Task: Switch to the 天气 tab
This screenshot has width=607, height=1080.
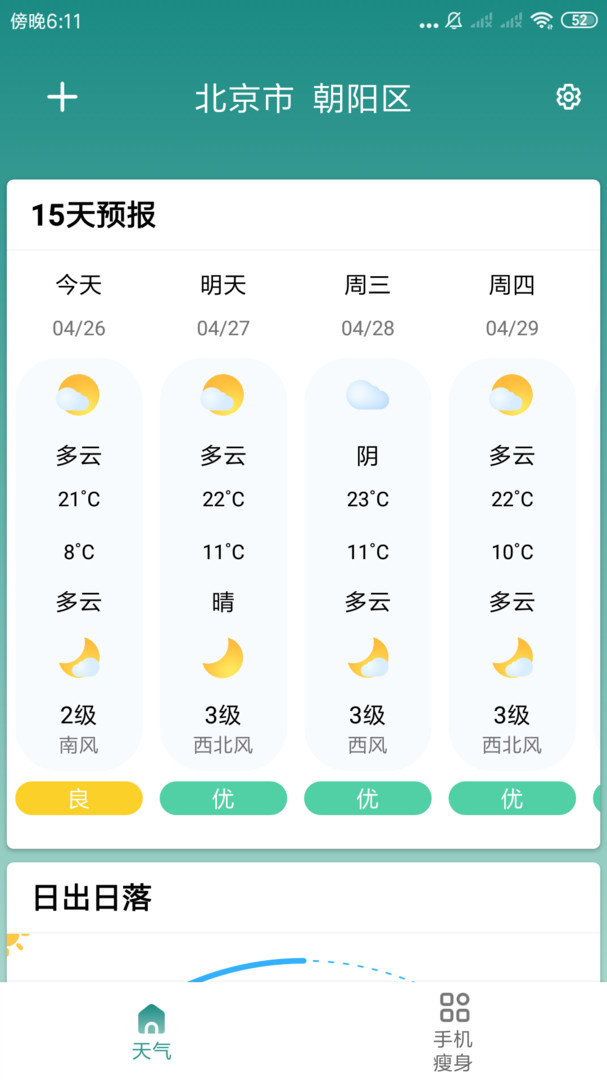Action: (152, 1031)
